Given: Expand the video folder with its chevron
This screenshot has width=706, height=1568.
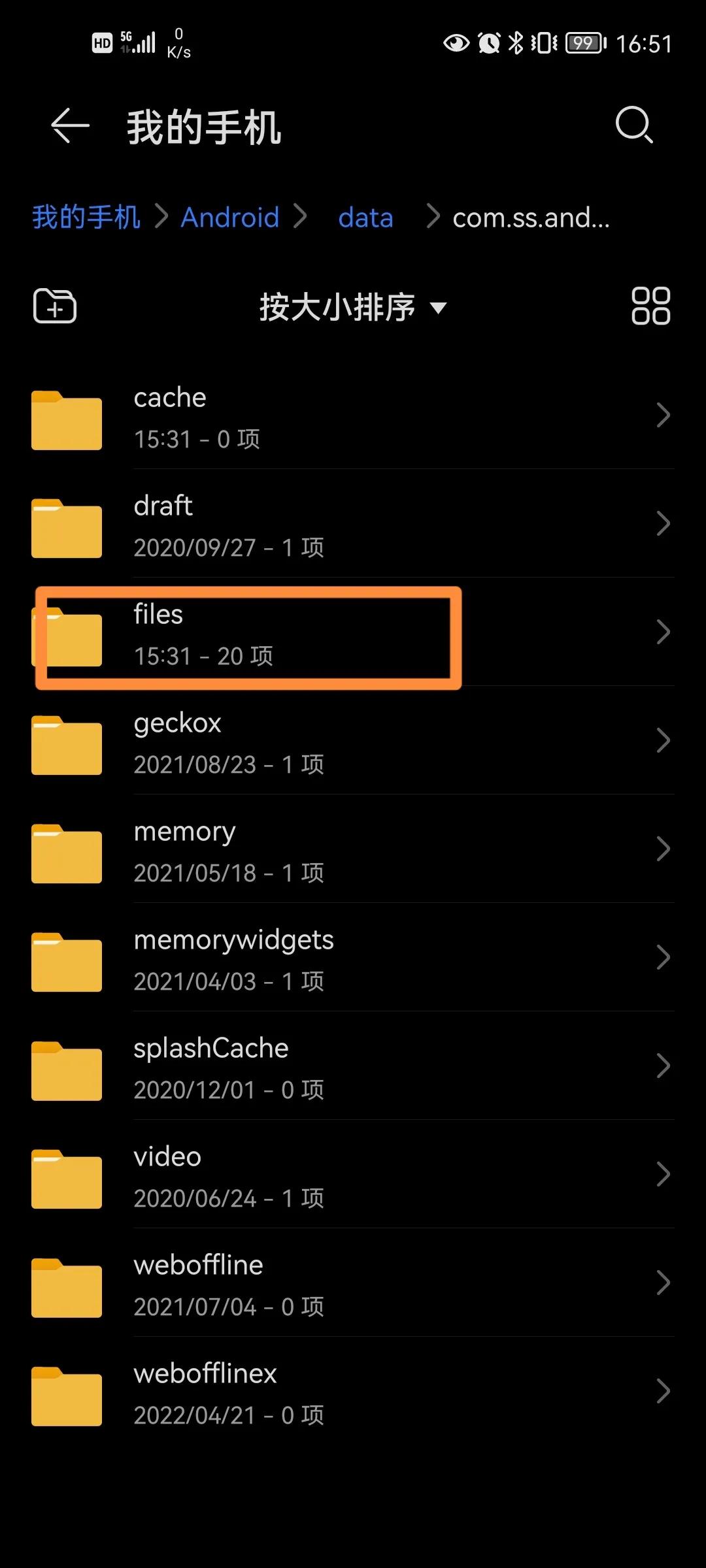Looking at the screenshot, I should point(663,1175).
